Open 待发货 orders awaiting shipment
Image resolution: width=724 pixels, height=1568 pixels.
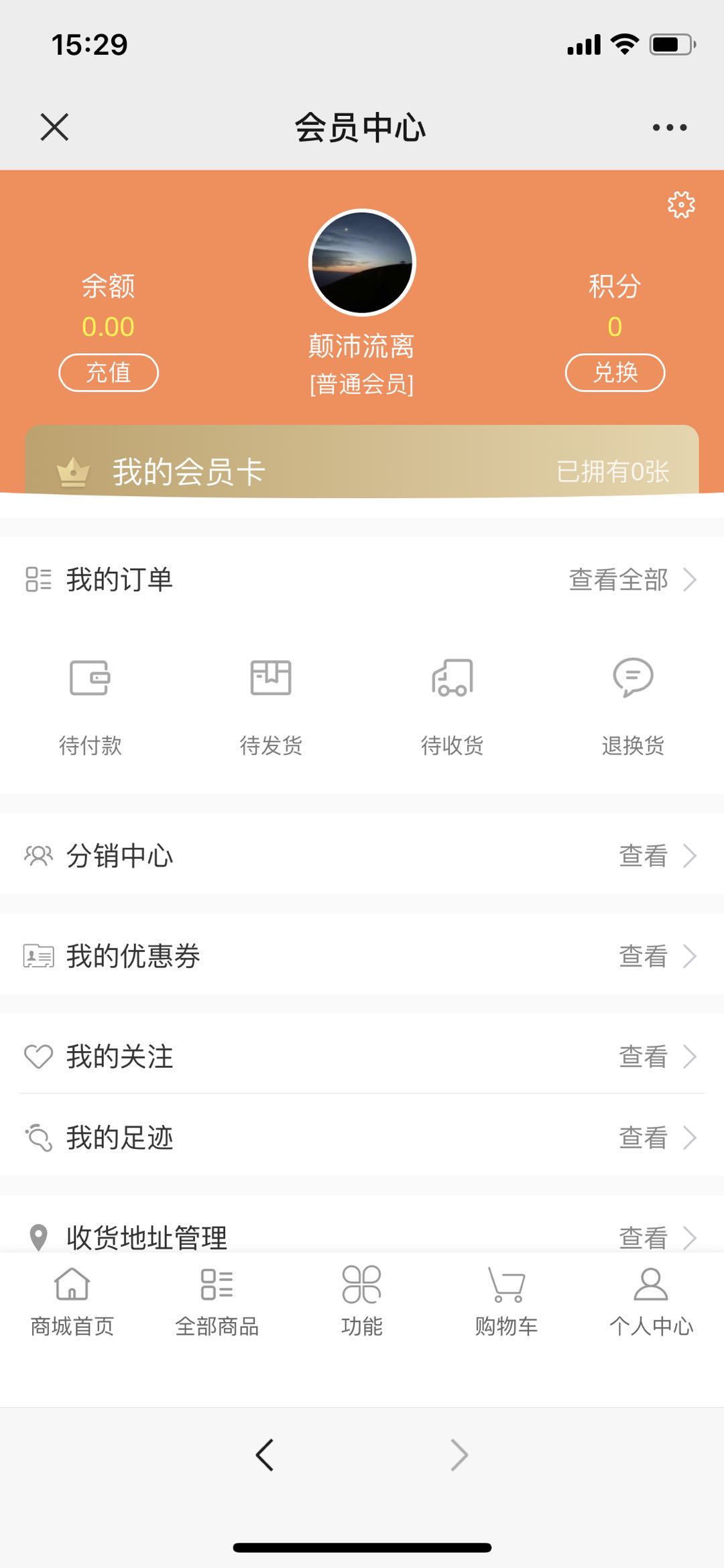point(271,704)
